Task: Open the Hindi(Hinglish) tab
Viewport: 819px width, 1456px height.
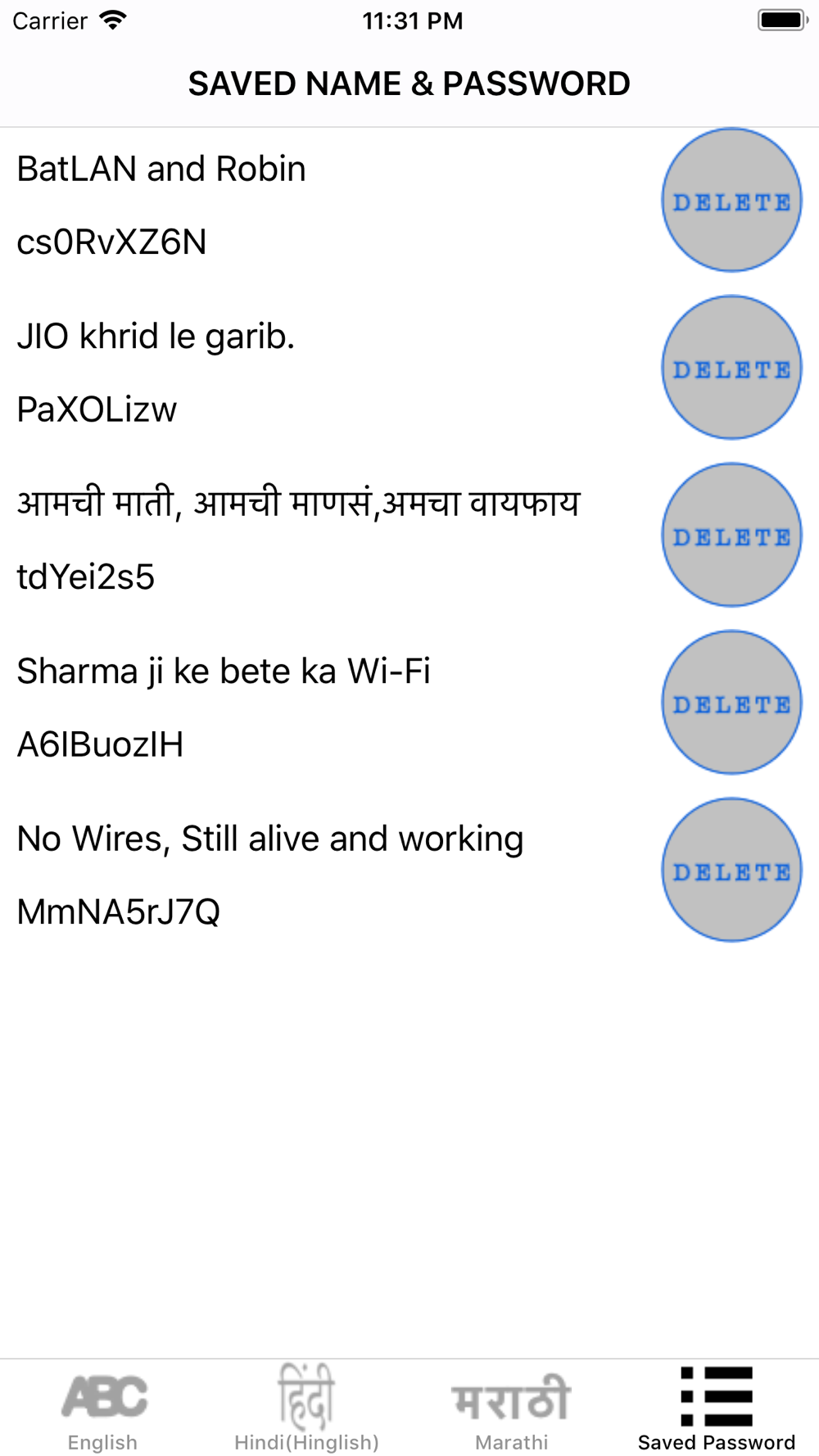Action: [x=307, y=1409]
